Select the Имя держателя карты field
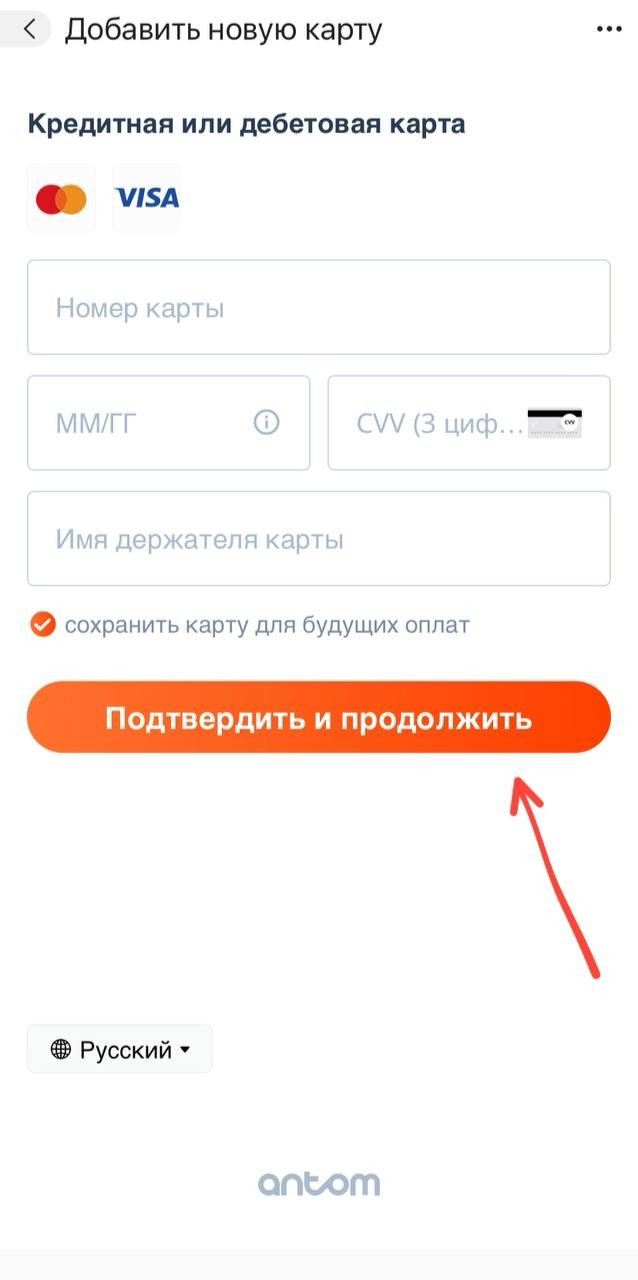The width and height of the screenshot is (638, 1280). [318, 539]
